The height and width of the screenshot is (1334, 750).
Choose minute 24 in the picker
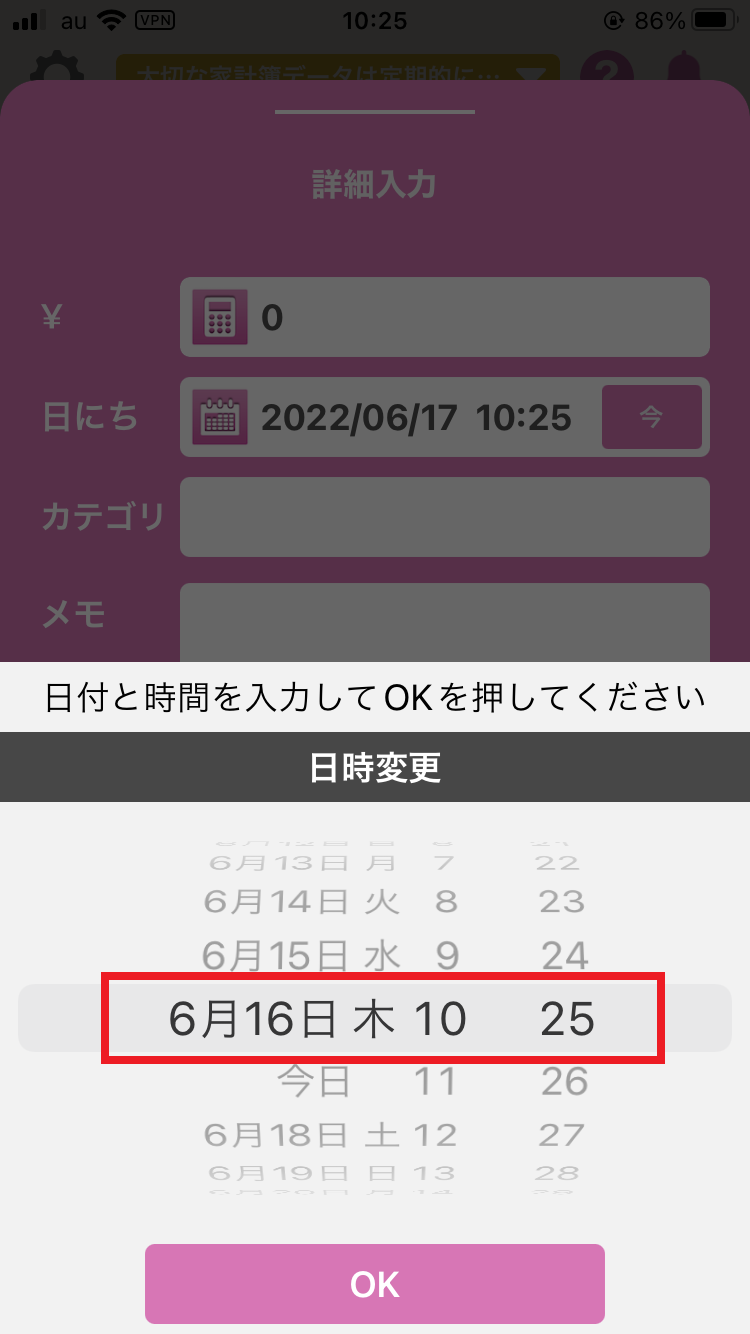(564, 956)
